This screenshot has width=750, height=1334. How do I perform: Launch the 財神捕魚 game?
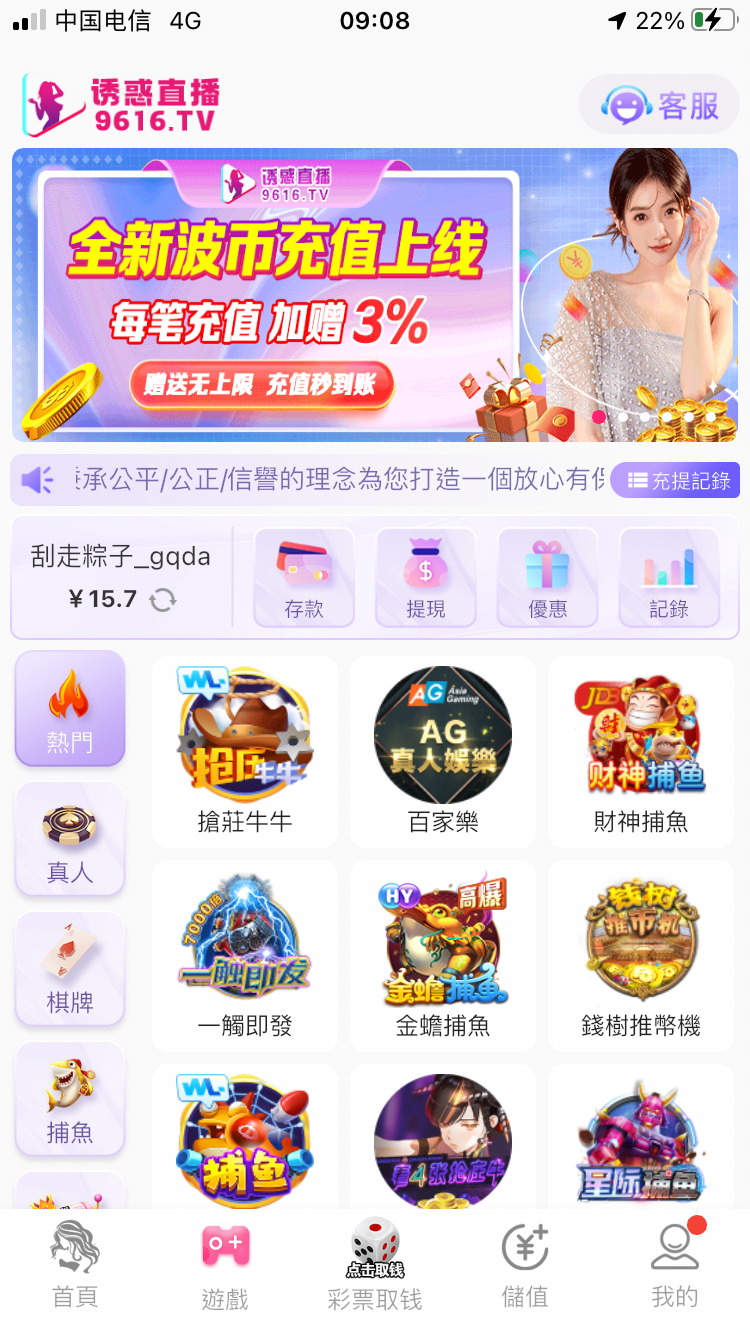pos(641,750)
